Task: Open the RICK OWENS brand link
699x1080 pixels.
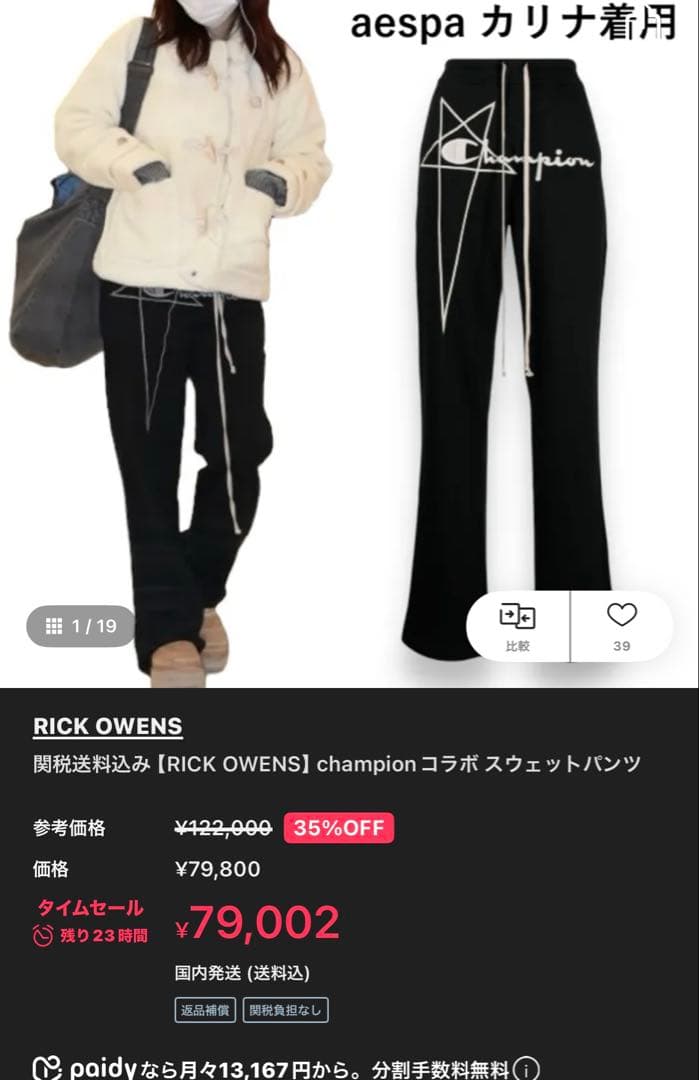Action: point(108,726)
